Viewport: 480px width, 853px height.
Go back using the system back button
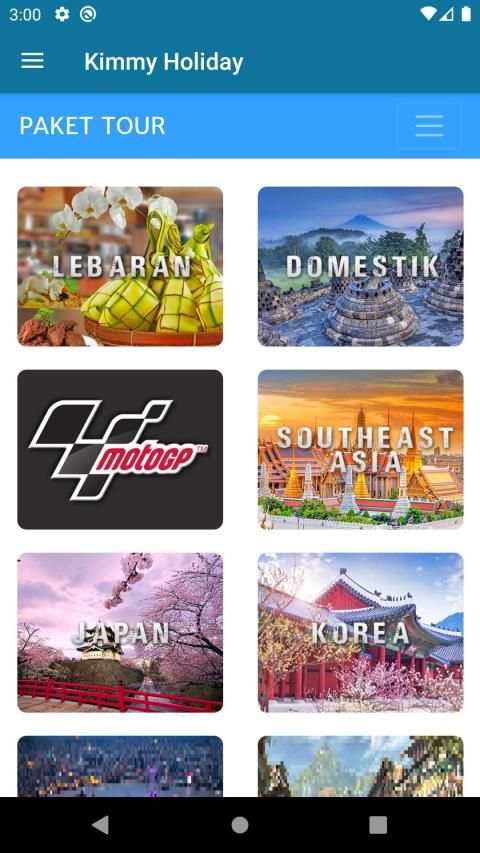[x=101, y=825]
